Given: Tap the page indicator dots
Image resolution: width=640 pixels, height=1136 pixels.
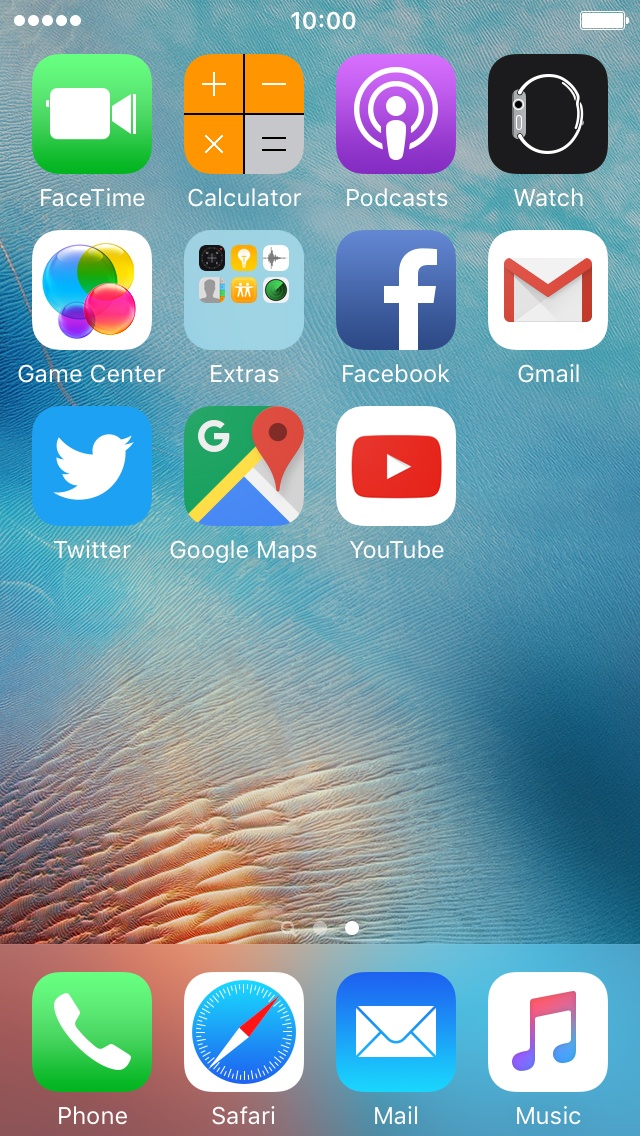Looking at the screenshot, I should [x=320, y=928].
